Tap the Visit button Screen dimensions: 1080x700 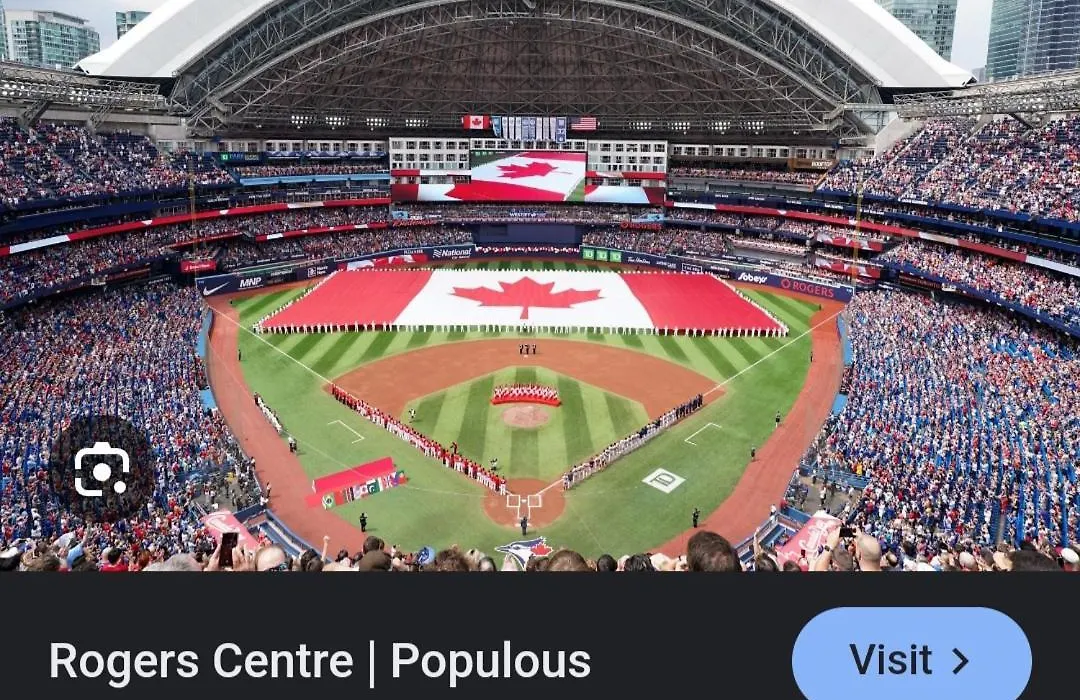tap(911, 659)
